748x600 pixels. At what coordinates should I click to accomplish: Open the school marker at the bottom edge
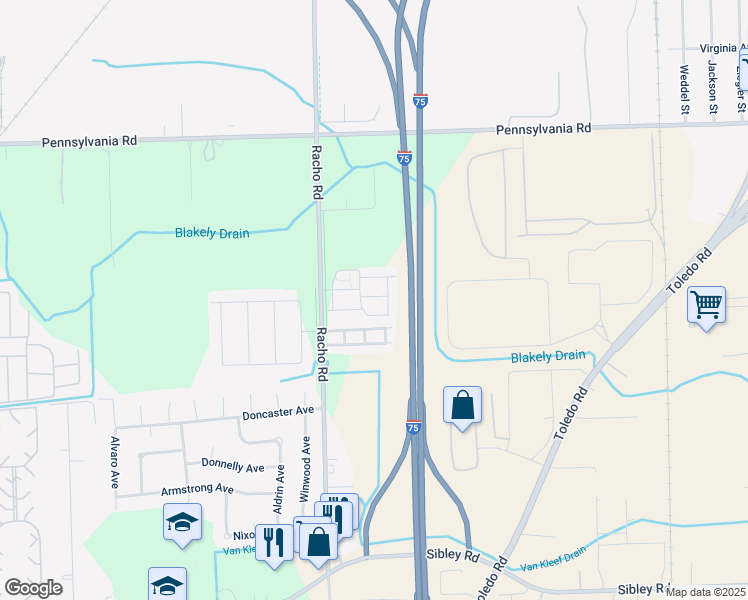167,584
